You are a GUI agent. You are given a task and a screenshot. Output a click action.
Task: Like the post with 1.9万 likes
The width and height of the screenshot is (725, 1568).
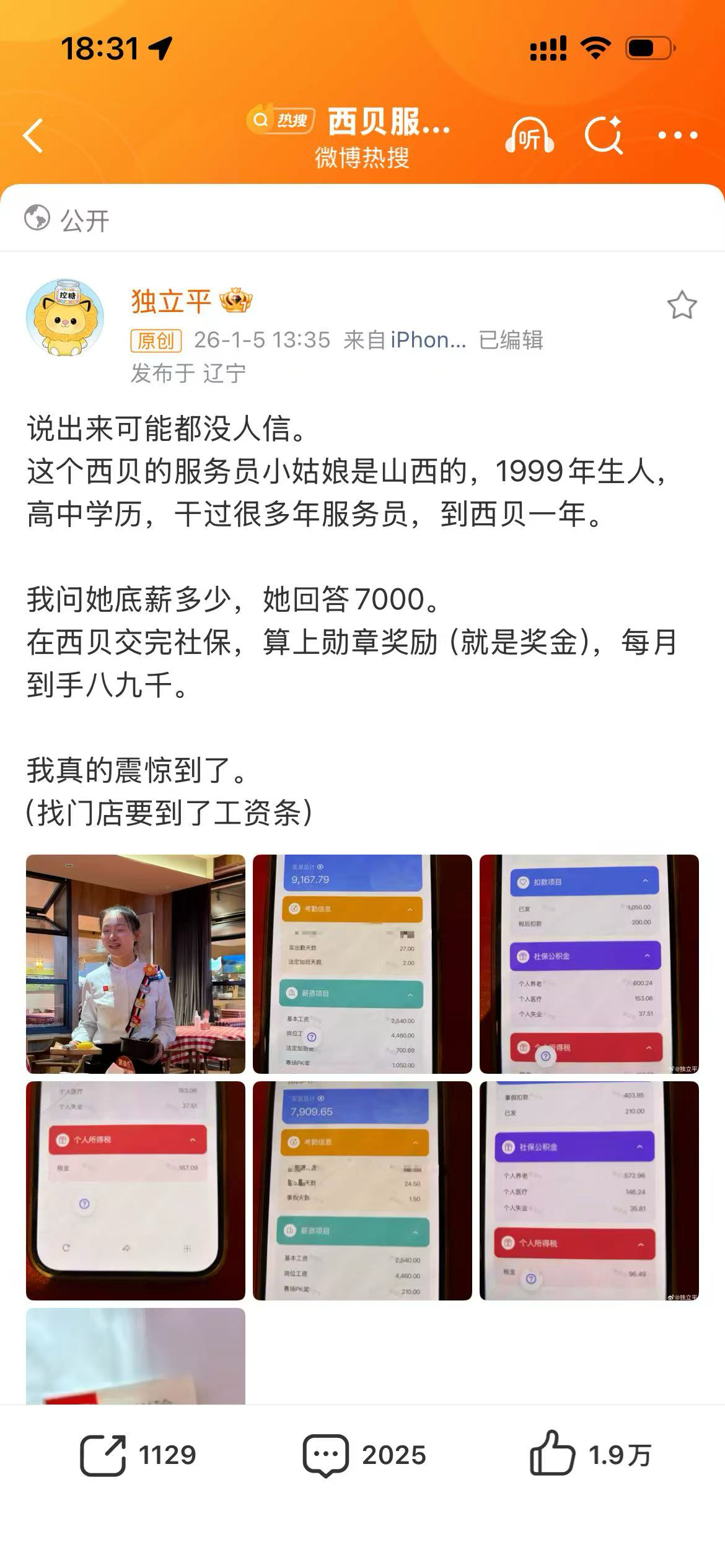tap(590, 1455)
